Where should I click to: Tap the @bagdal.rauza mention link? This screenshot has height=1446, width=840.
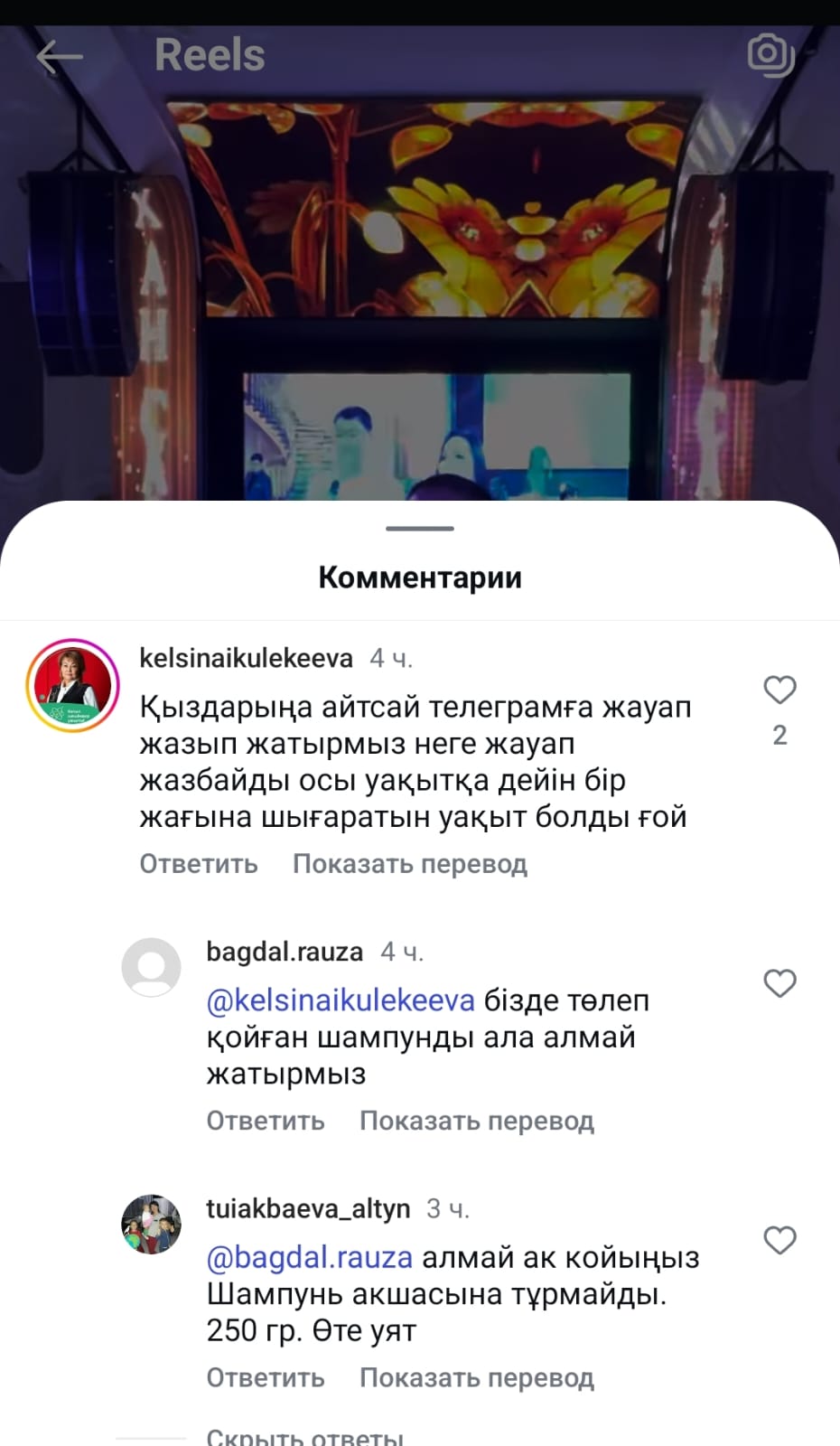tap(309, 1257)
